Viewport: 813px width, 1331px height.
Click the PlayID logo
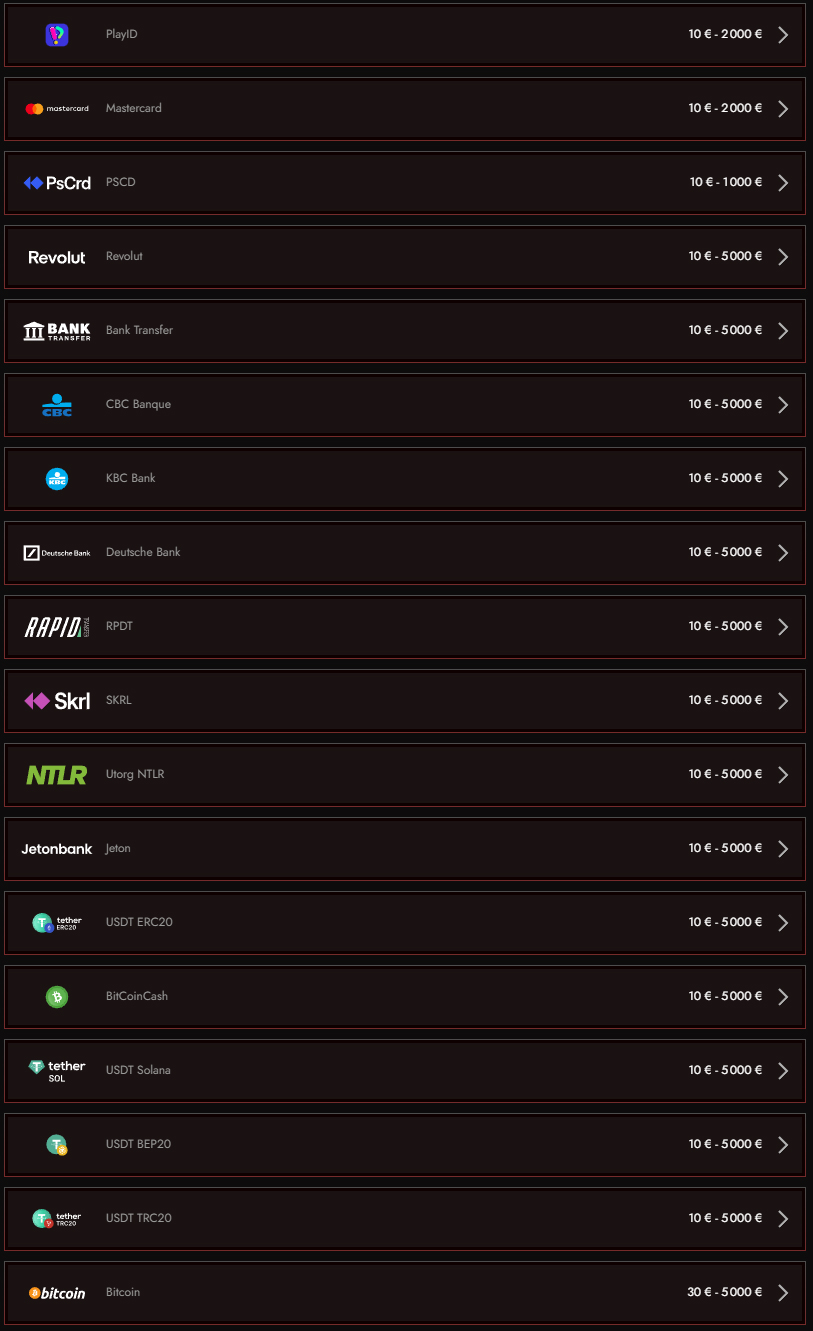click(59, 33)
